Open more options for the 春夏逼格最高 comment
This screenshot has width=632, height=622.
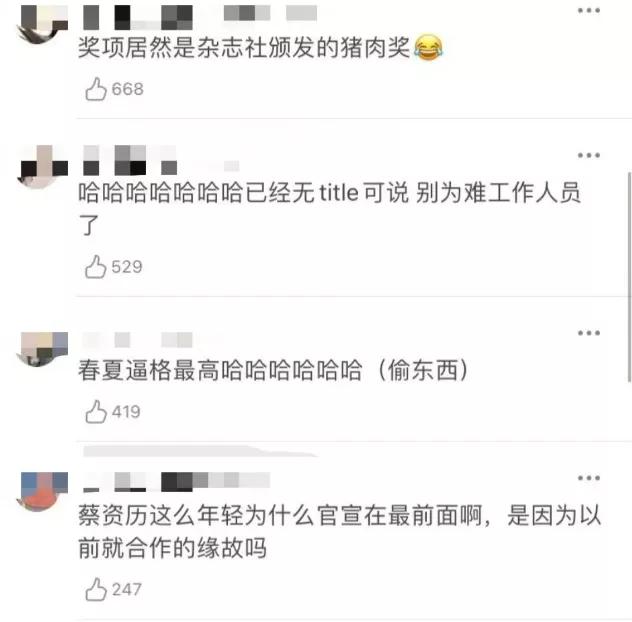(589, 333)
